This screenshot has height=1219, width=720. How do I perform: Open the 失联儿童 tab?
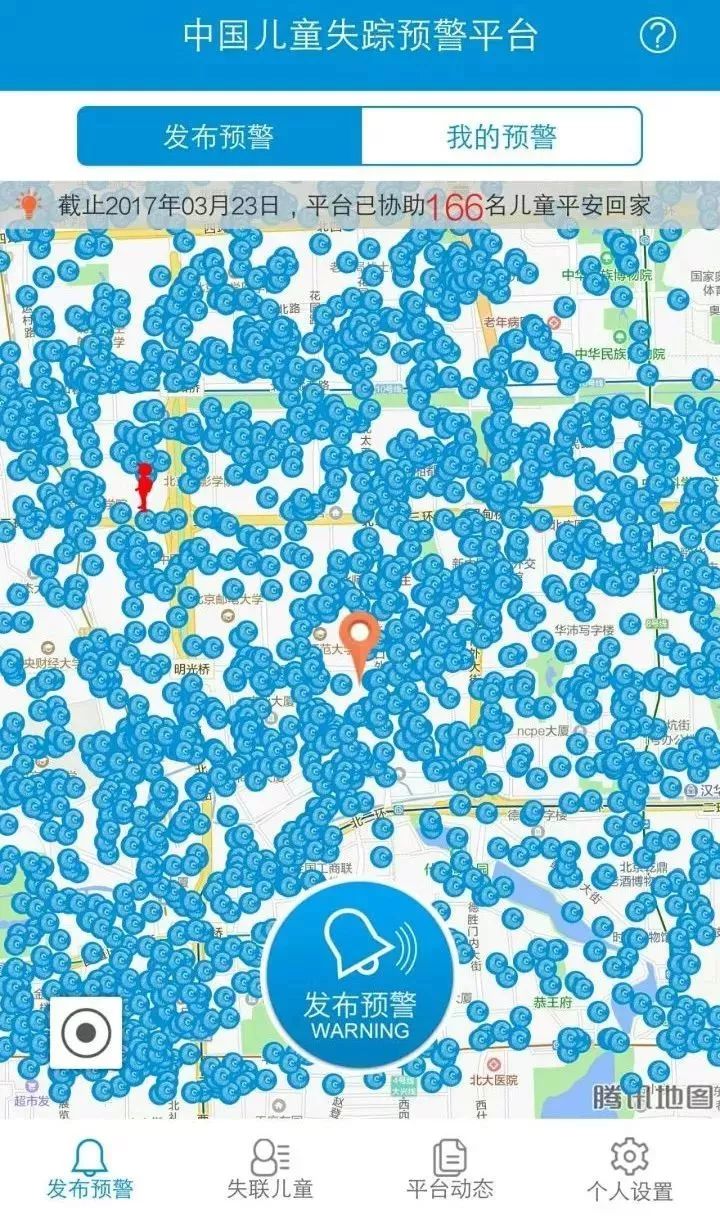tap(269, 1170)
